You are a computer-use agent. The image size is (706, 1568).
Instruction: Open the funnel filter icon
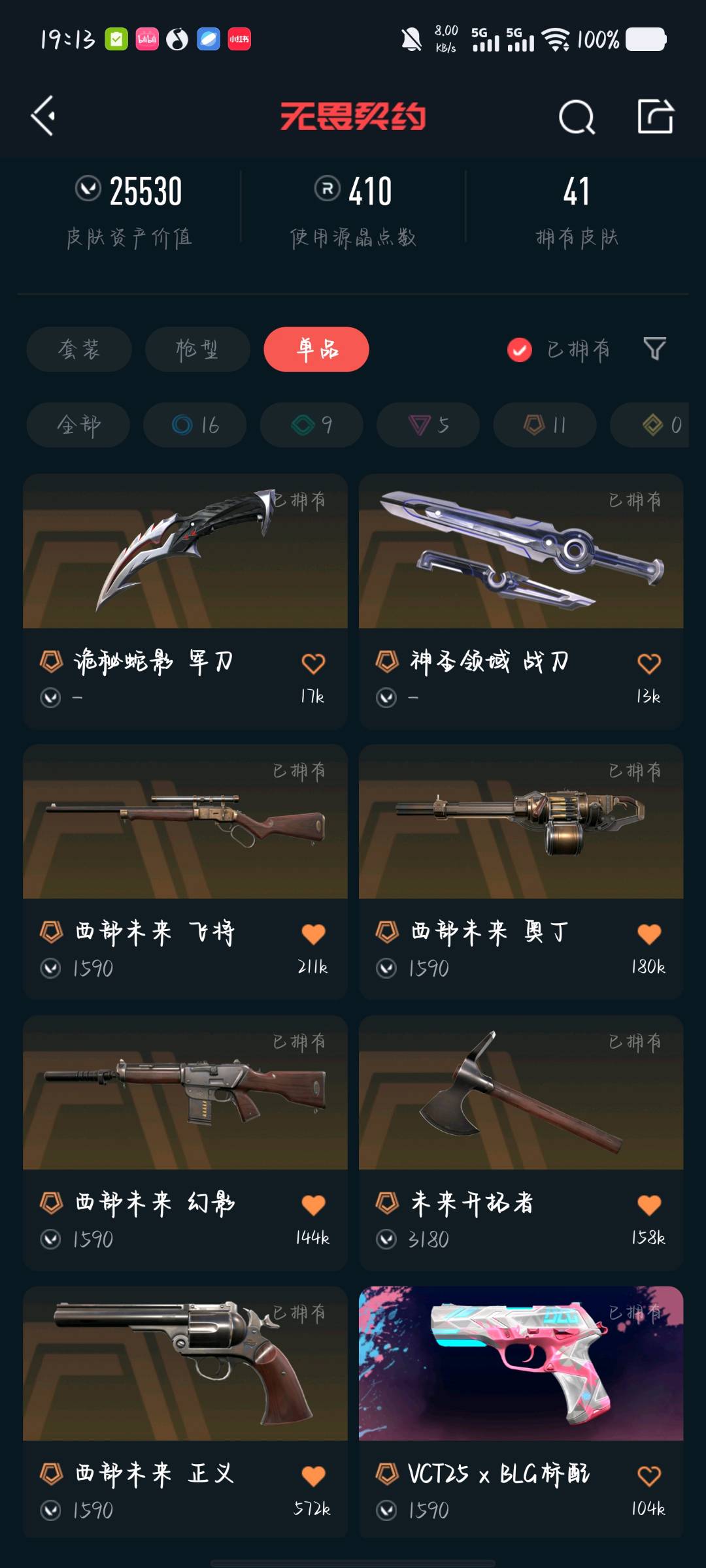[x=654, y=349]
